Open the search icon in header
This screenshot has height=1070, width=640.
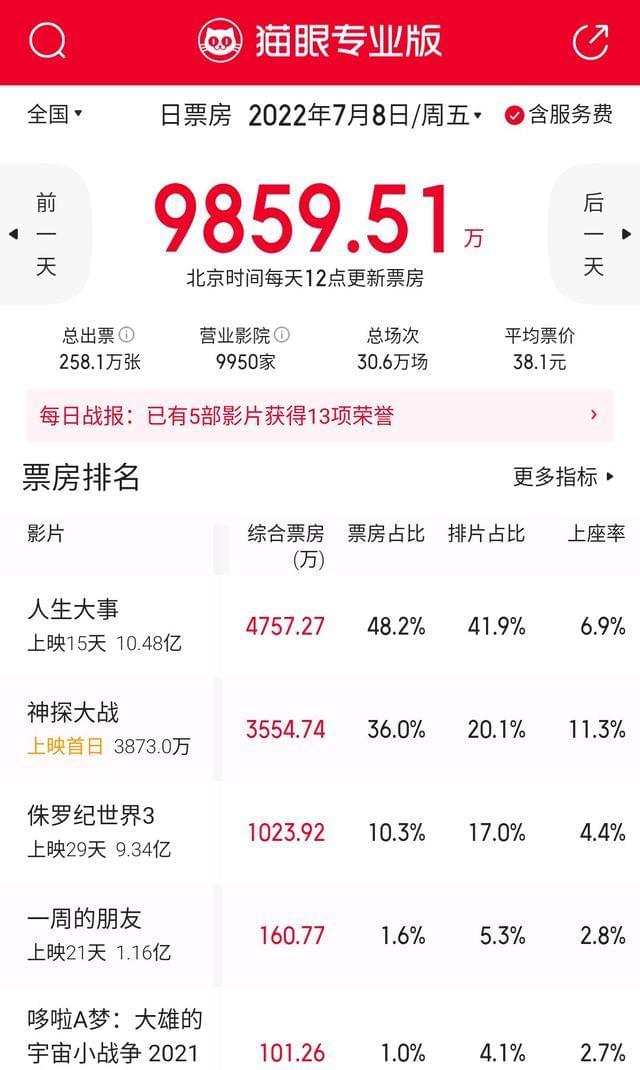[47, 41]
